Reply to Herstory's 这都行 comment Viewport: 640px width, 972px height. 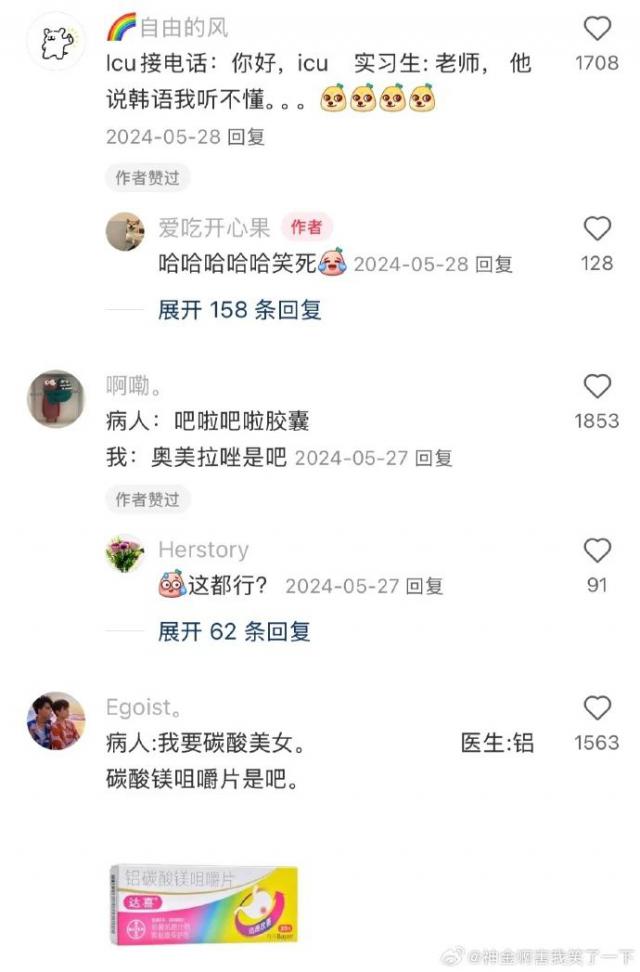coord(424,586)
